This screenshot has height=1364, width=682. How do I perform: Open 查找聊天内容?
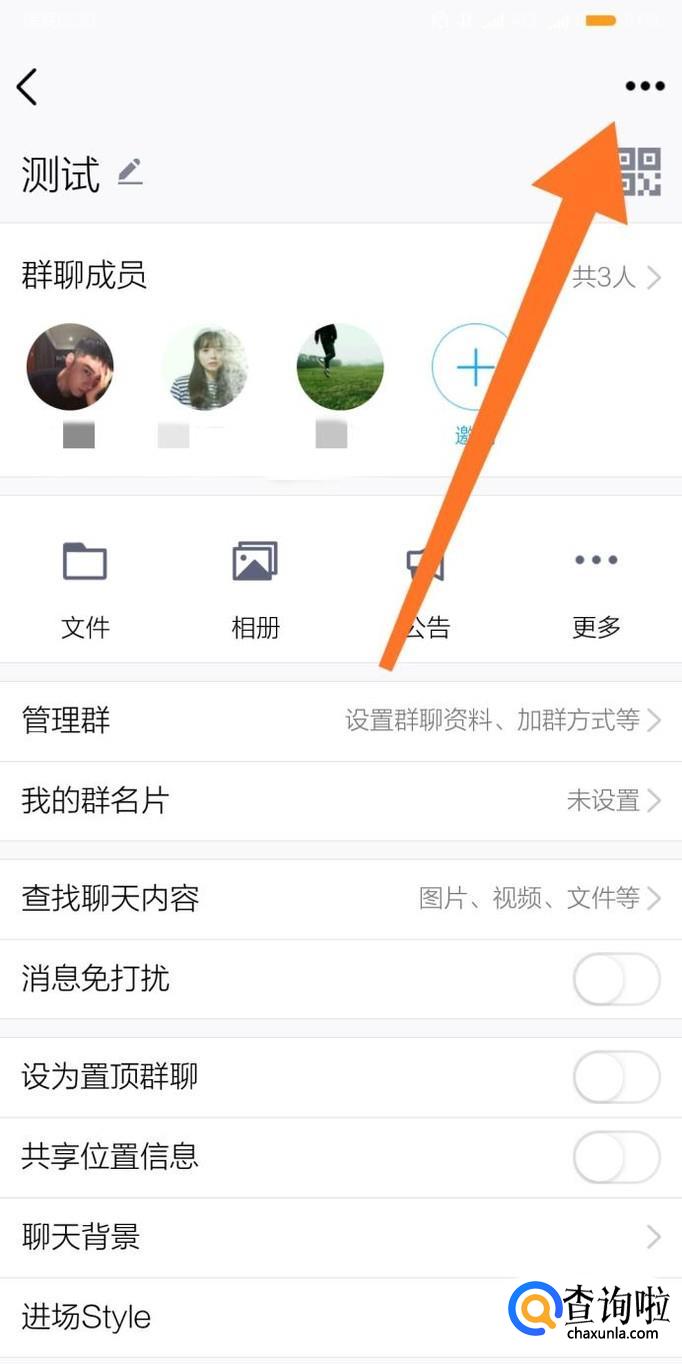click(x=340, y=898)
